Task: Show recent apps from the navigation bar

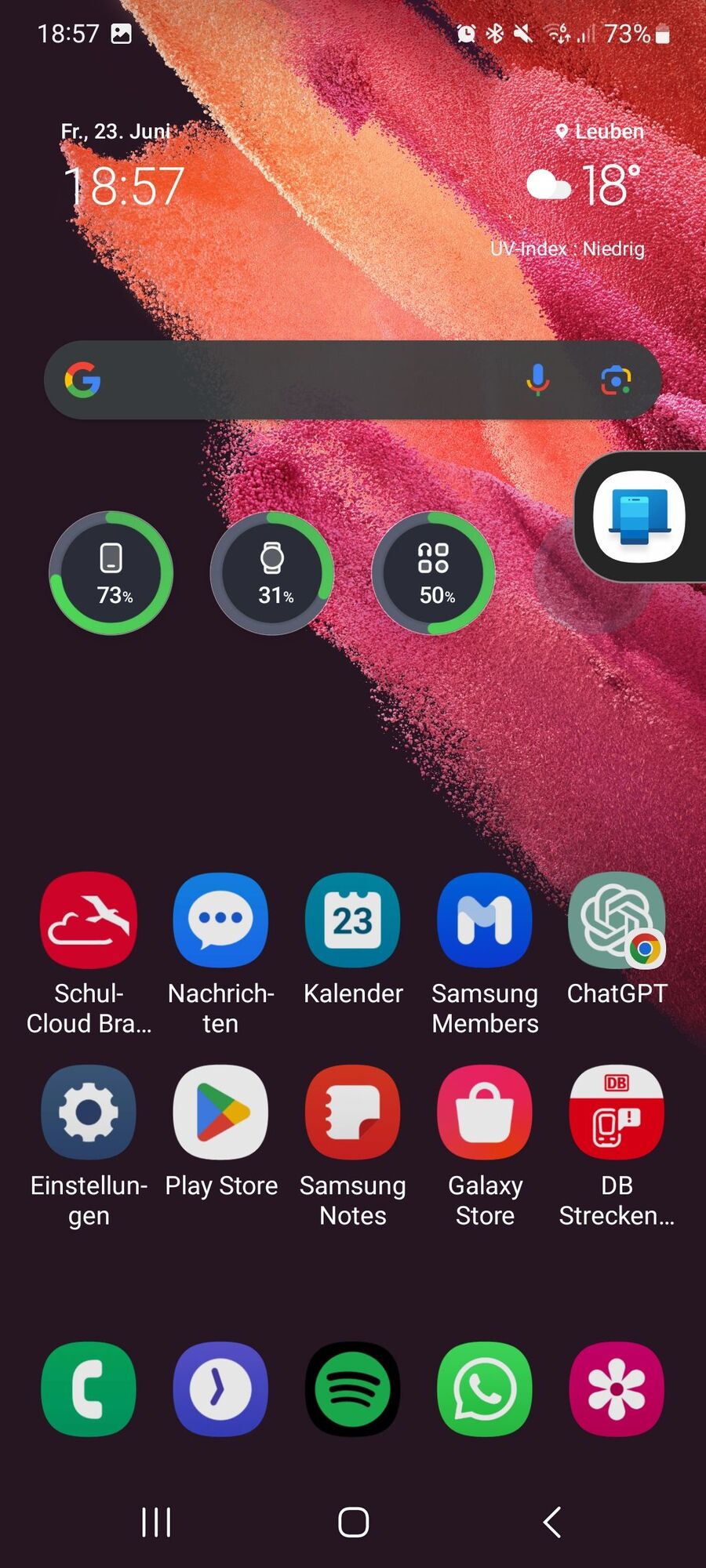Action: (156, 1523)
